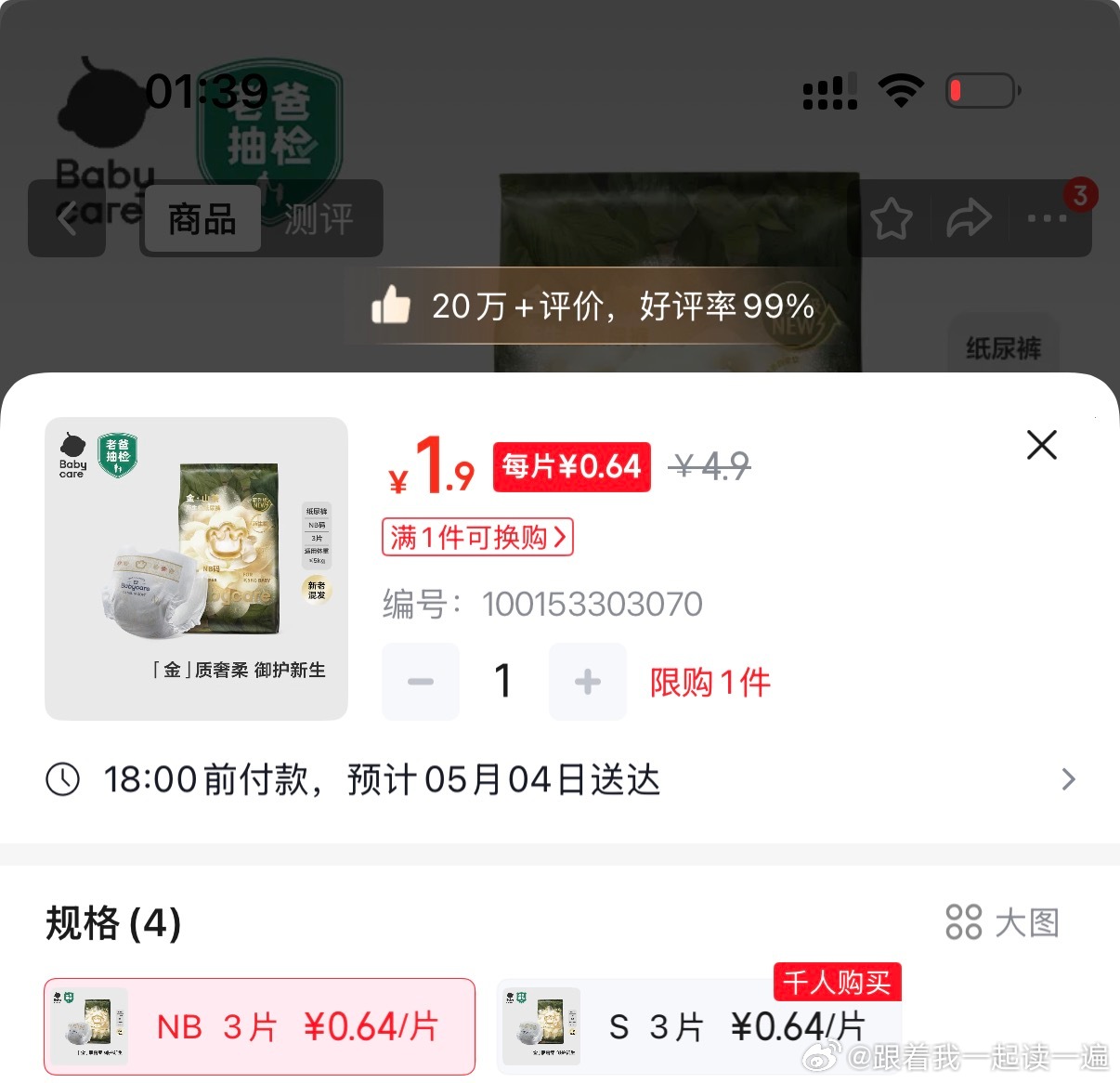The height and width of the screenshot is (1083, 1120).
Task: Enlarge the product thumbnail image
Action: [196, 568]
